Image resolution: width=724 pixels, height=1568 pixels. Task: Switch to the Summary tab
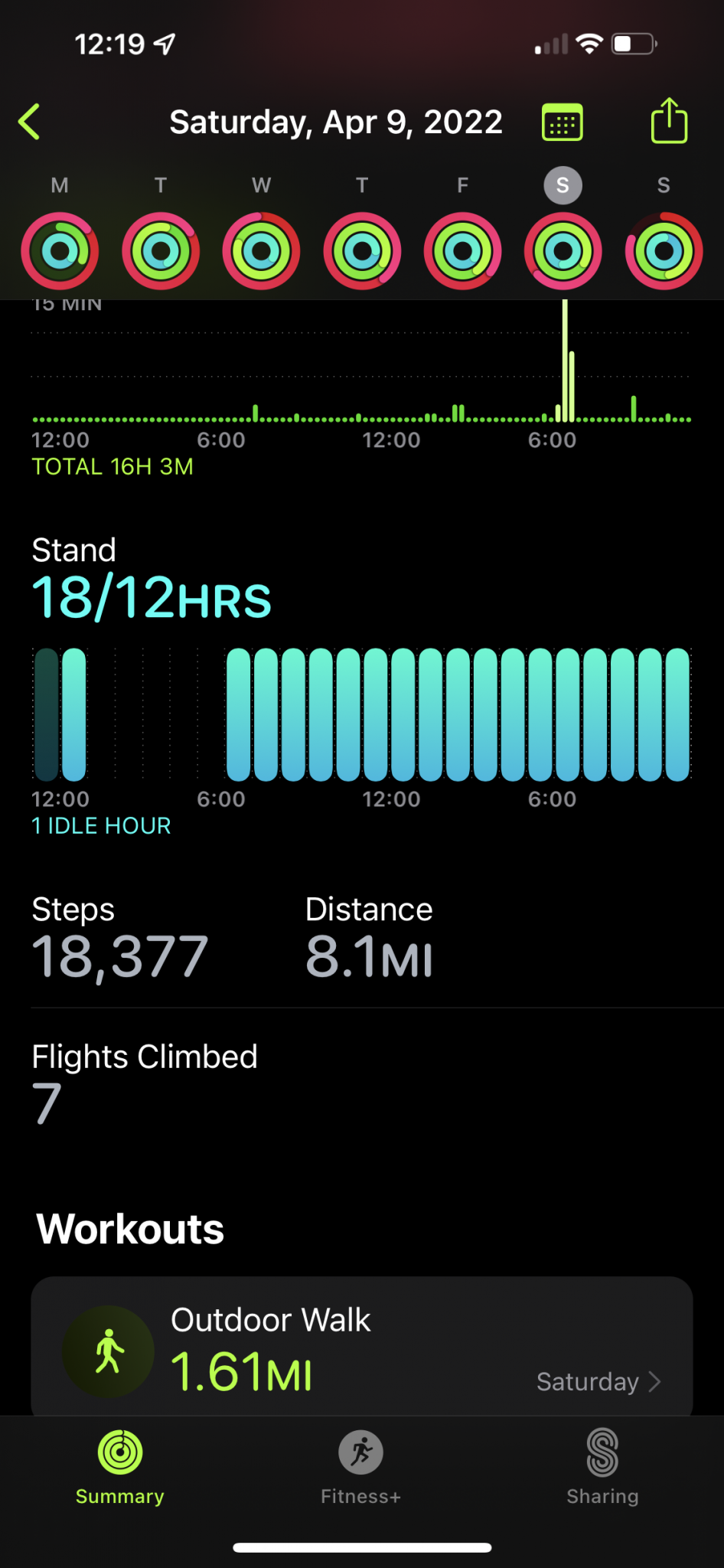click(120, 1467)
